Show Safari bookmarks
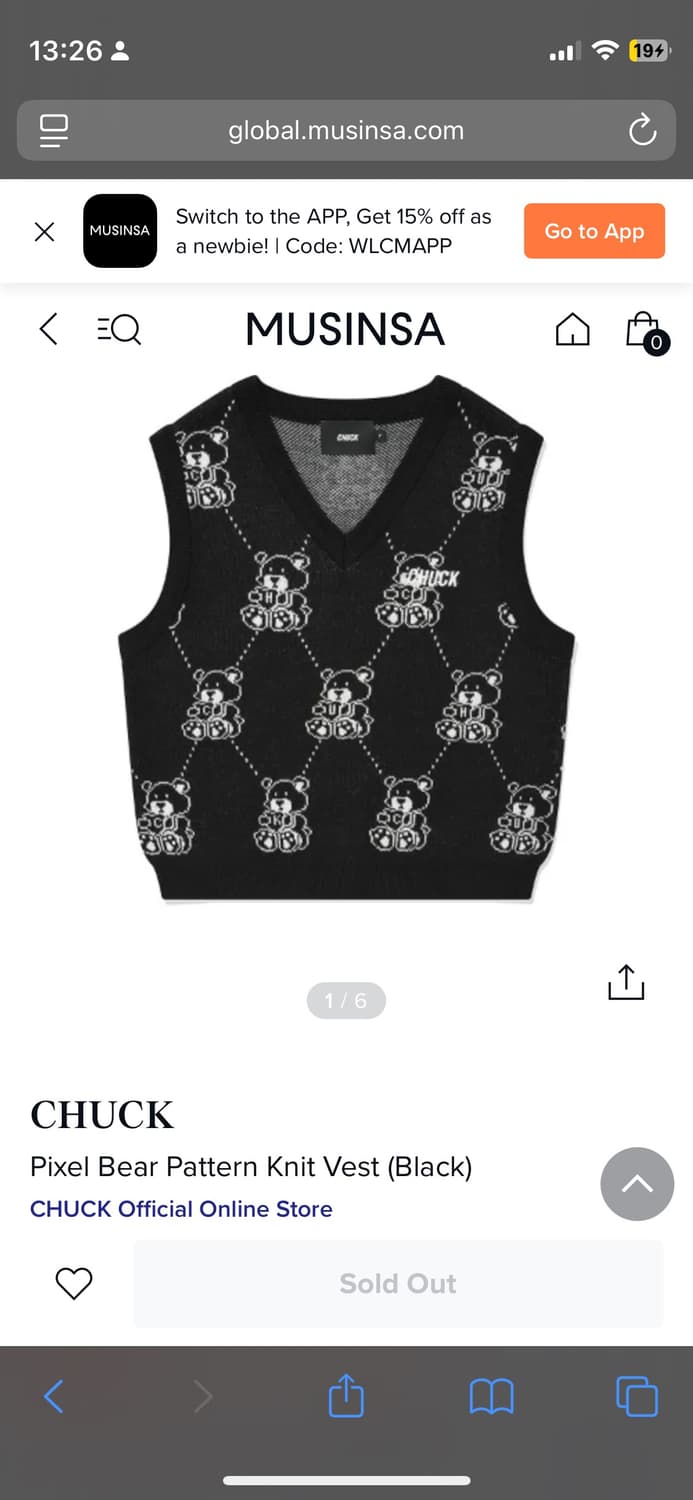 pos(491,1396)
